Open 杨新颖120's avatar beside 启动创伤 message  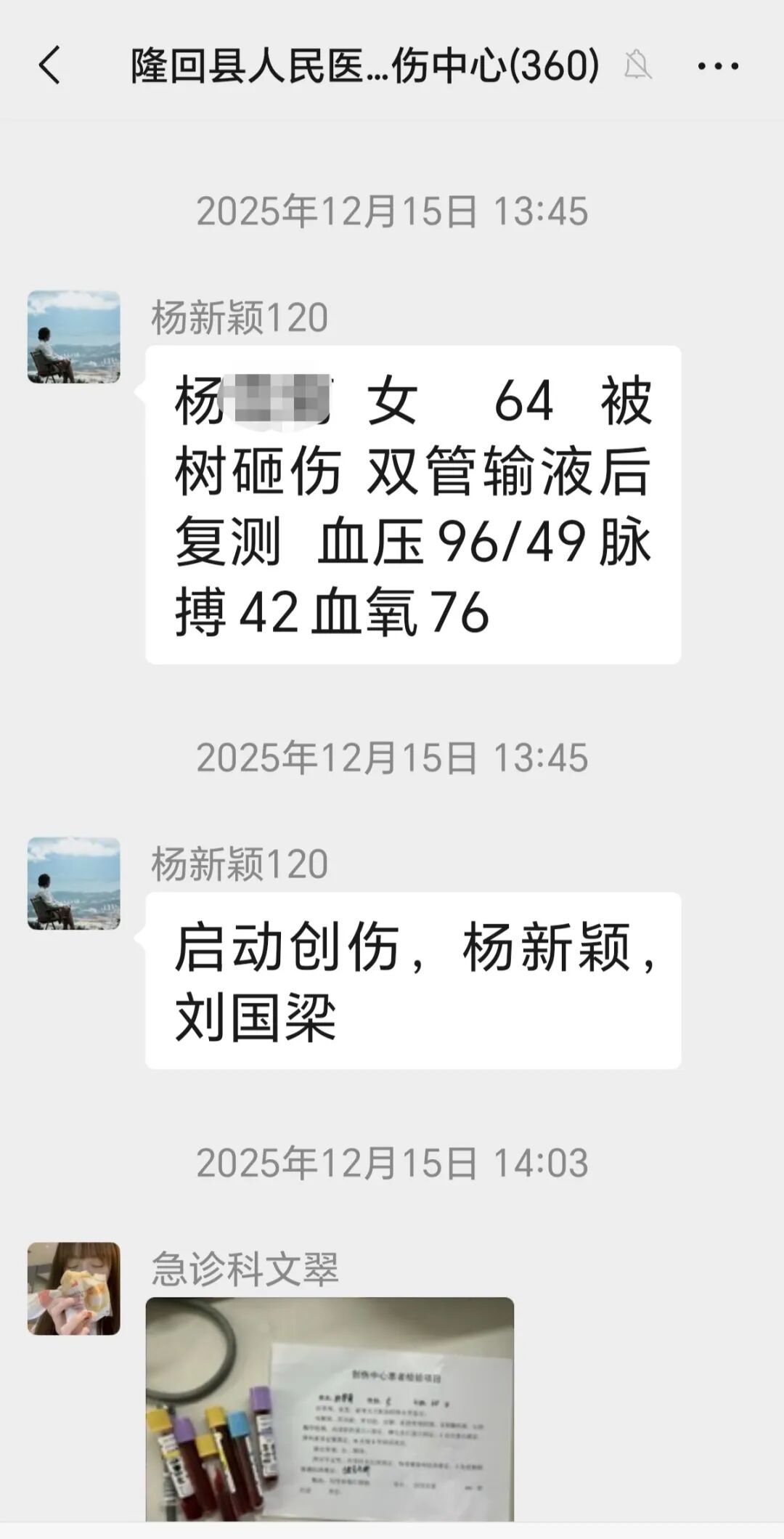75,882
